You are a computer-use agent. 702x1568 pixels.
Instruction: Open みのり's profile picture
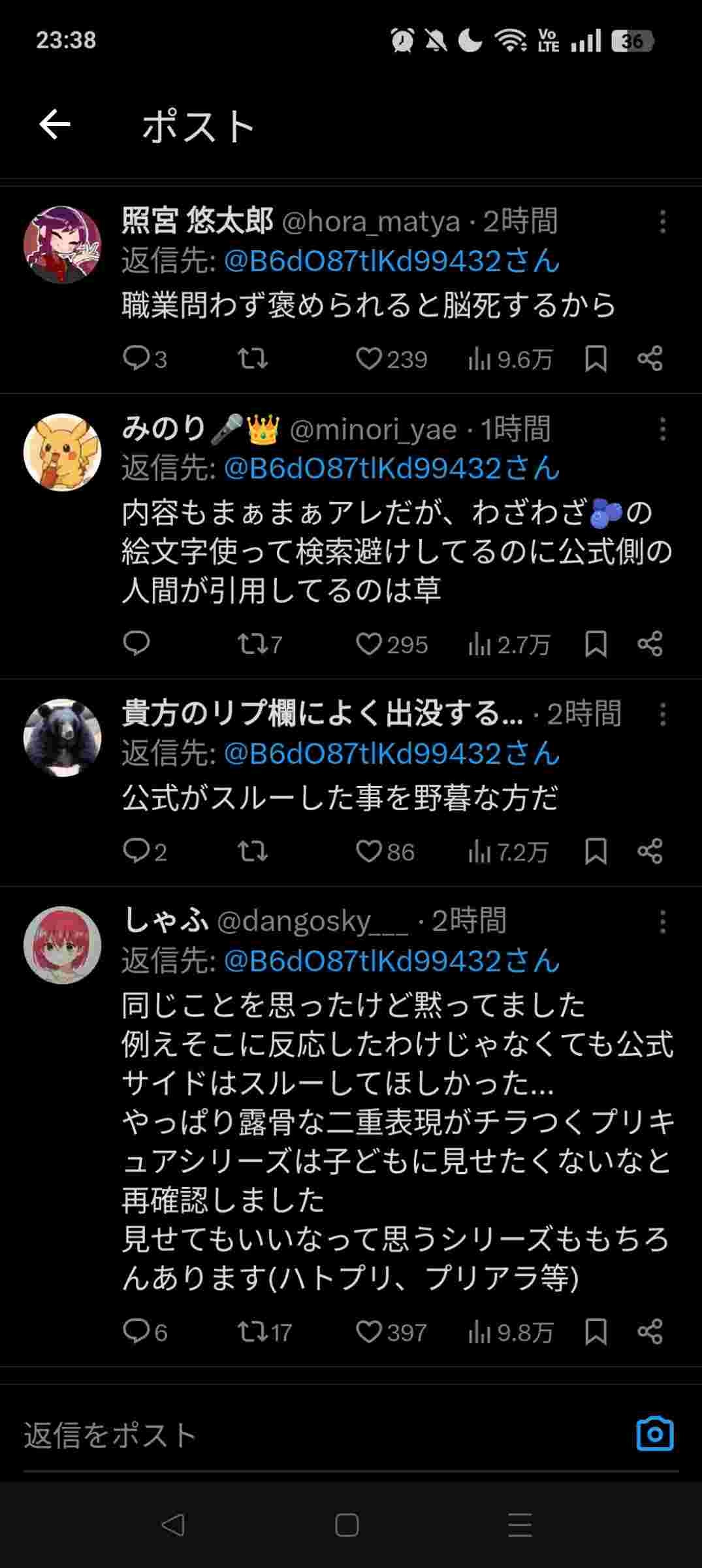tap(63, 452)
